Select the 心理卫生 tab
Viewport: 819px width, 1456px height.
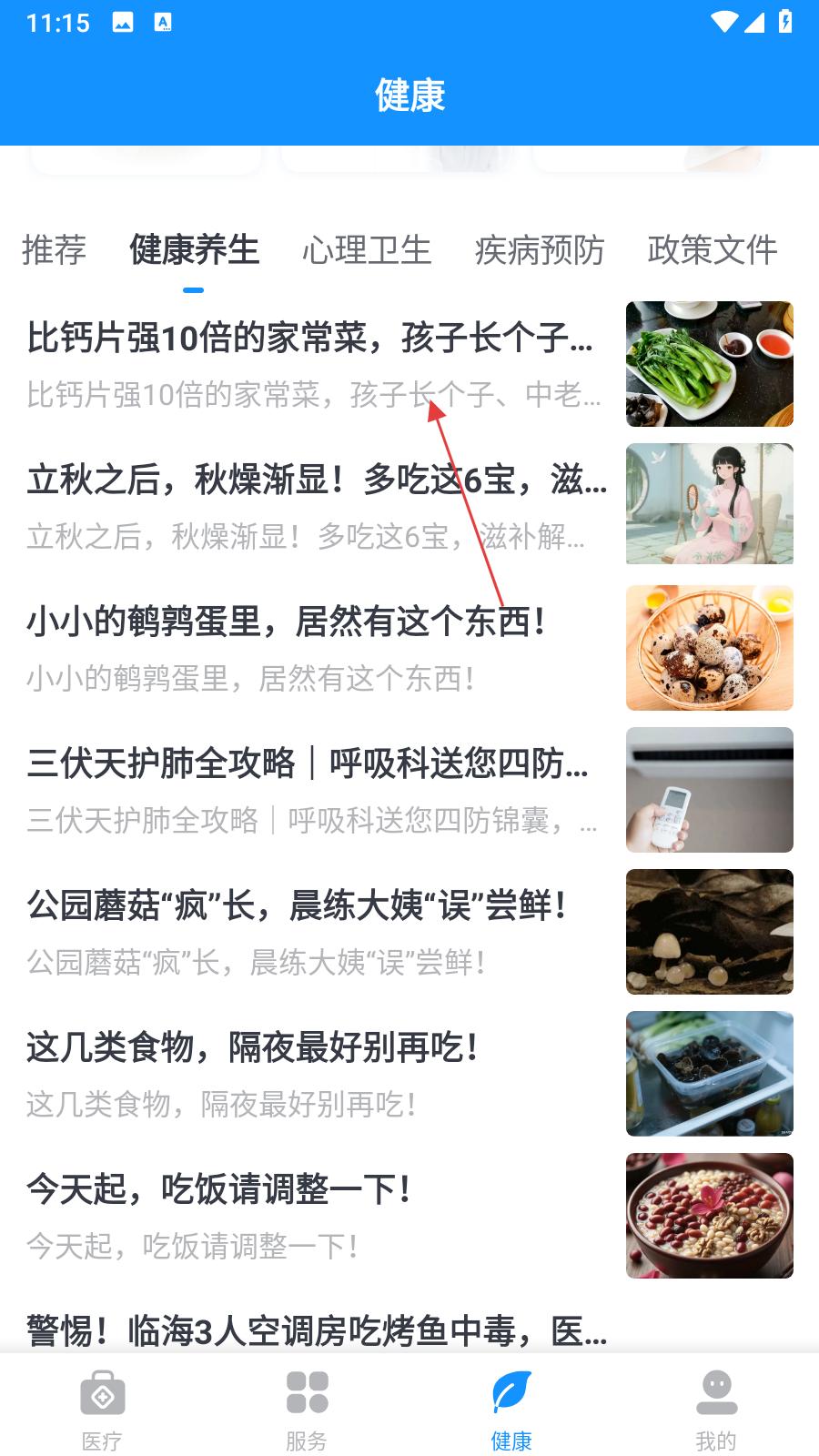367,249
